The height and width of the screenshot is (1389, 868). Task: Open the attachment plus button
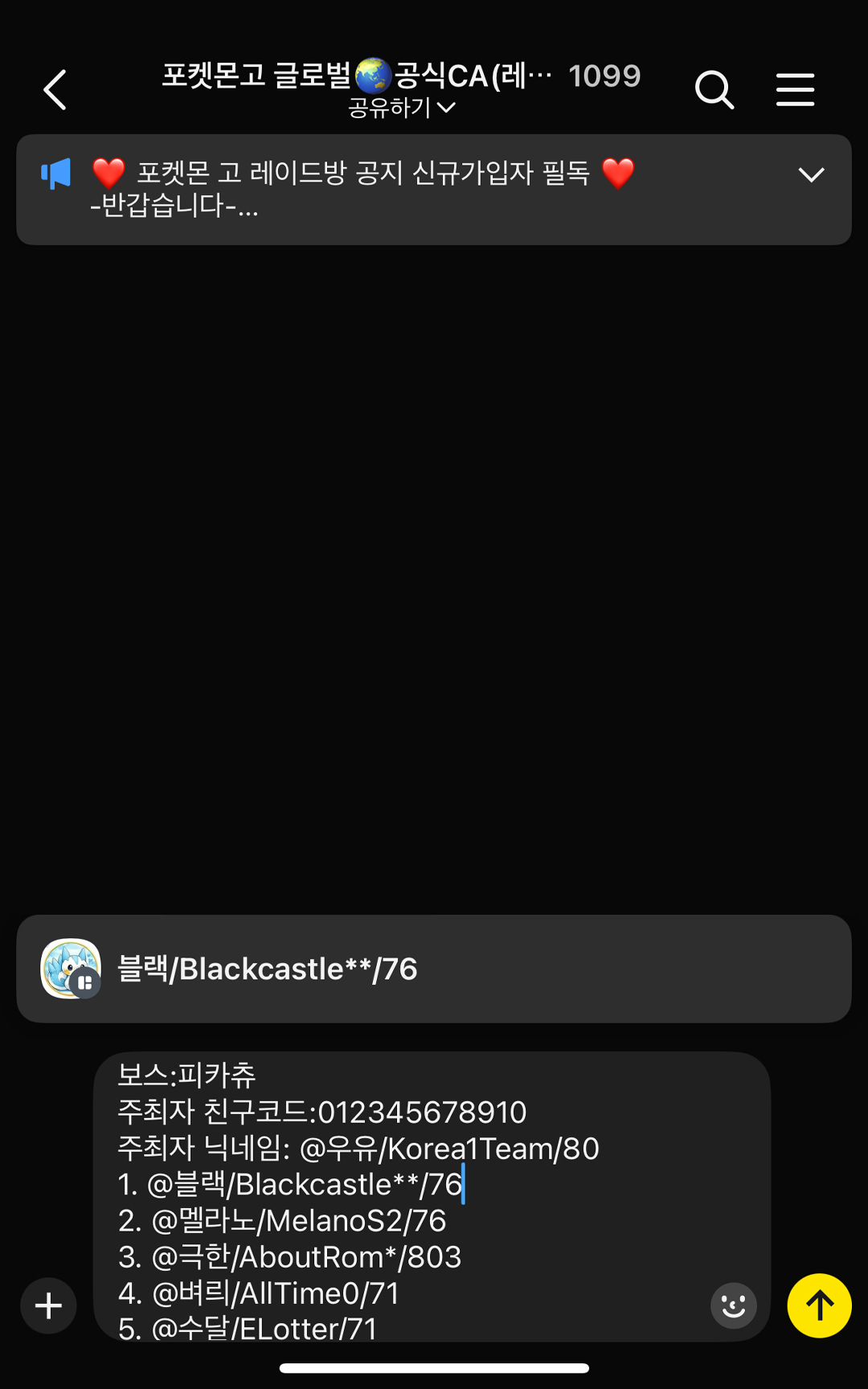pos(47,1305)
